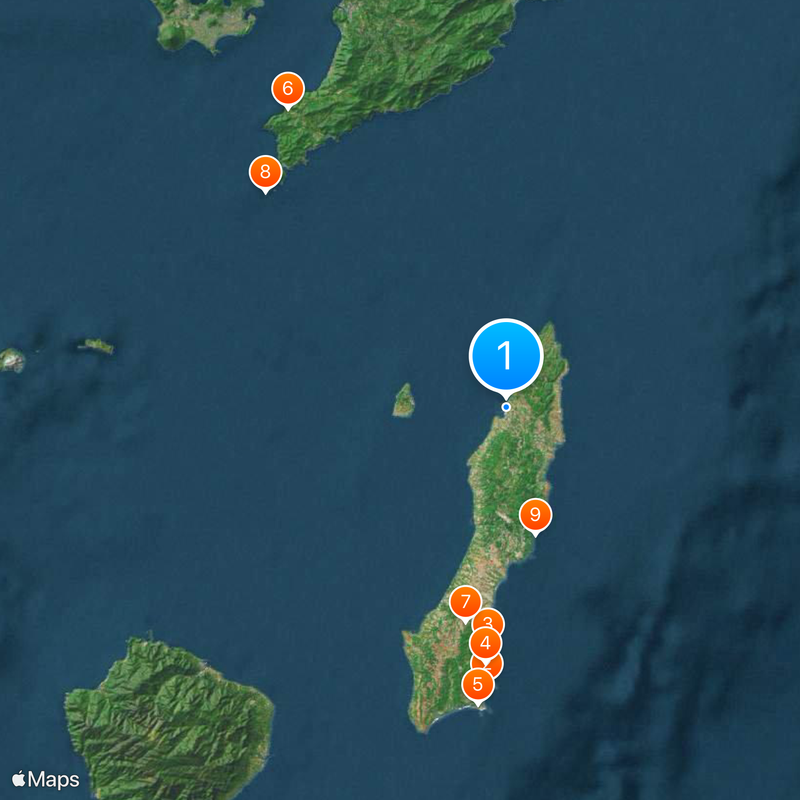Select the orange map pin numbered 9
The width and height of the screenshot is (800, 800).
[x=536, y=515]
